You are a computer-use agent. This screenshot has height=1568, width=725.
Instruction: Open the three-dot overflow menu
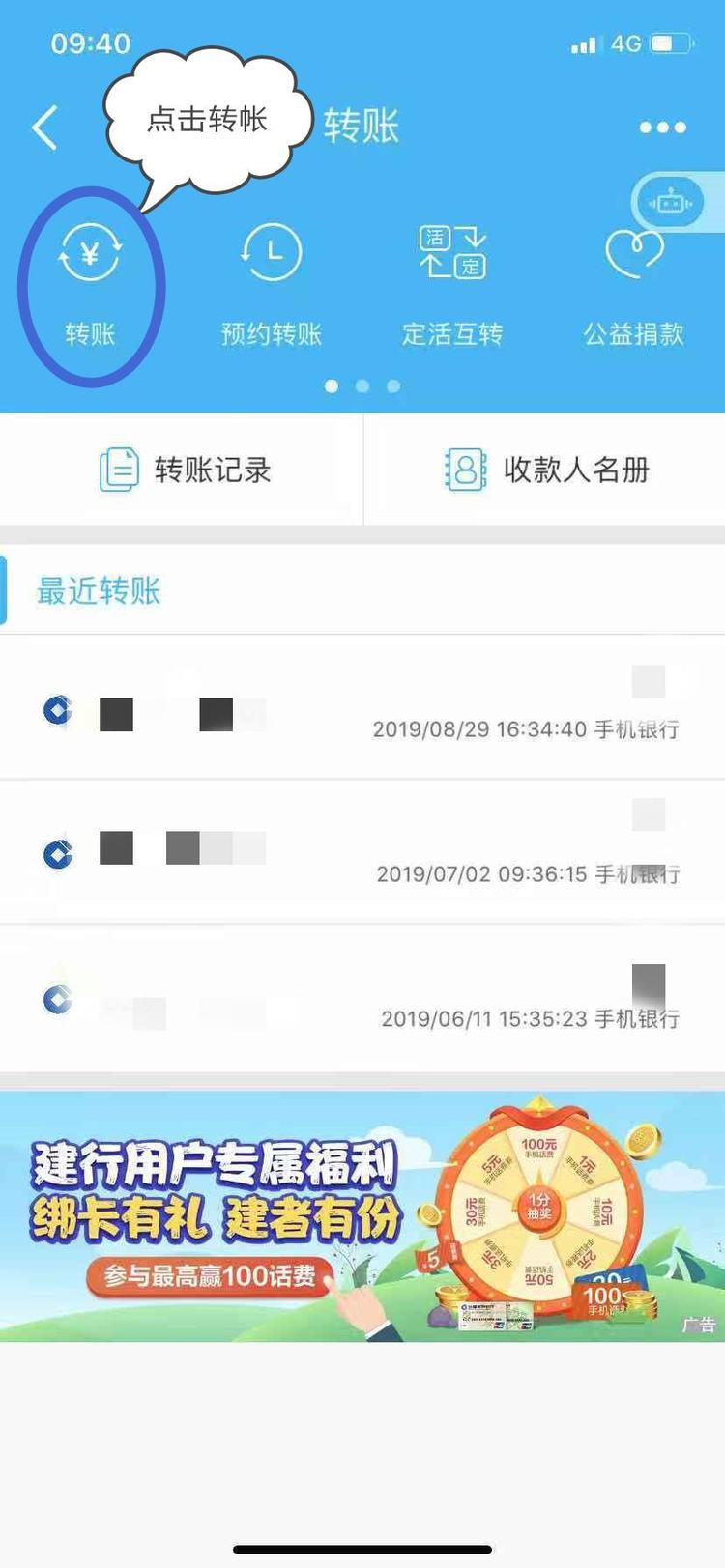point(662,128)
